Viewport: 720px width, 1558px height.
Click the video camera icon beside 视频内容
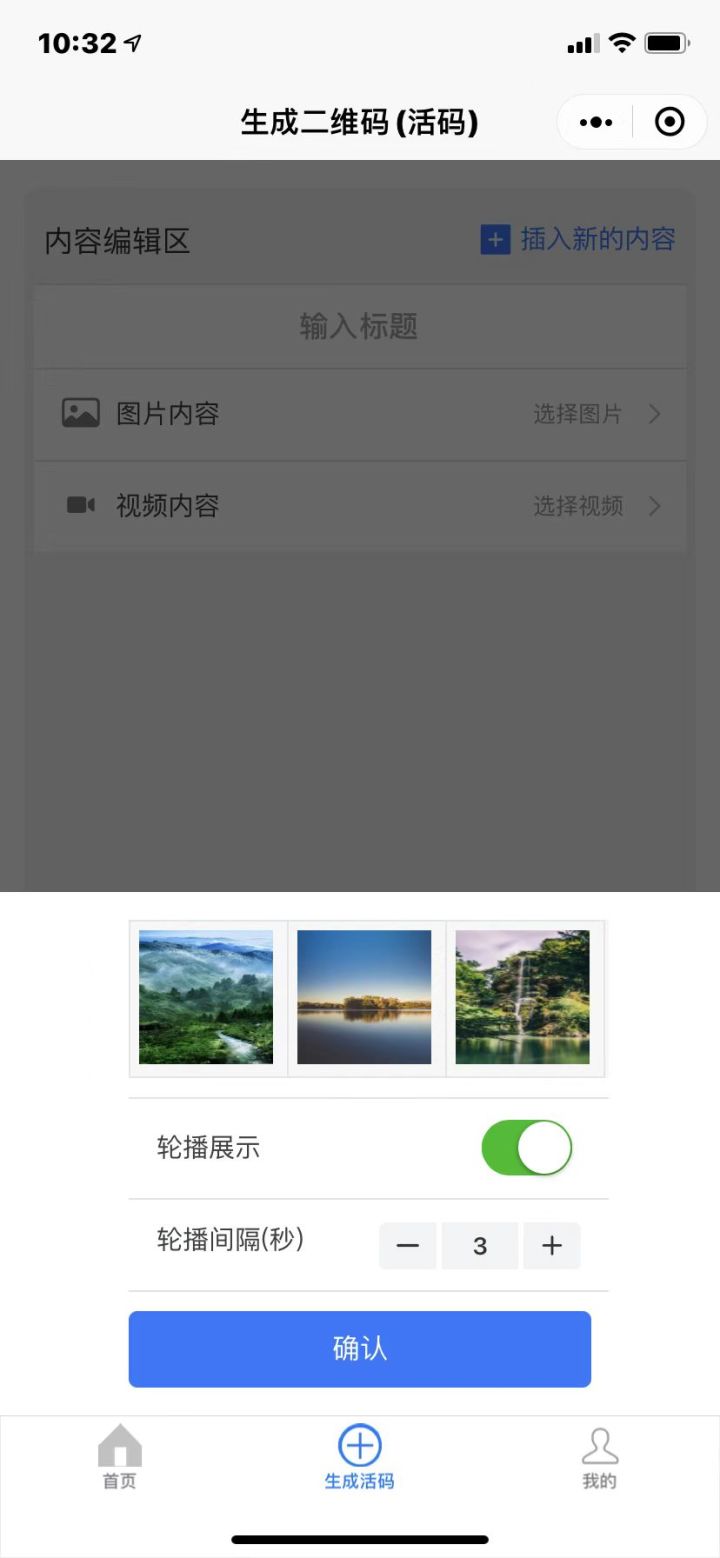pos(80,504)
